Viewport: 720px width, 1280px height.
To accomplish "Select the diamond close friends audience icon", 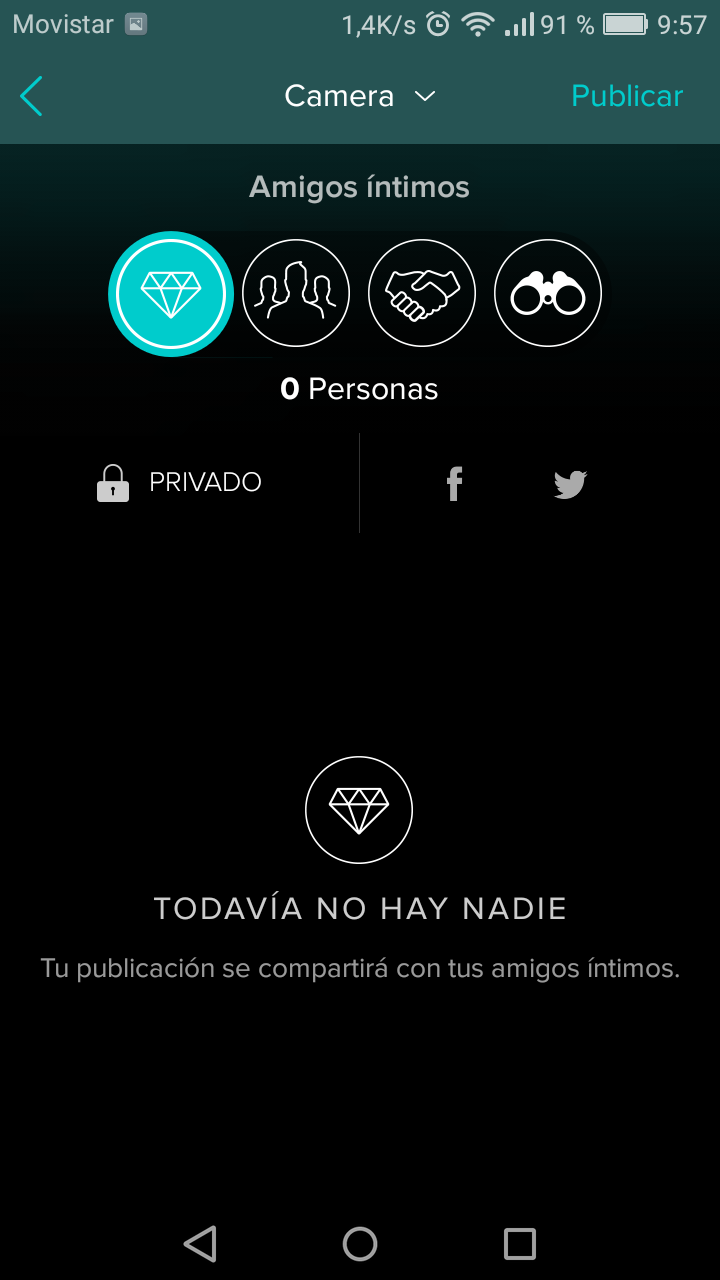I will click(171, 293).
